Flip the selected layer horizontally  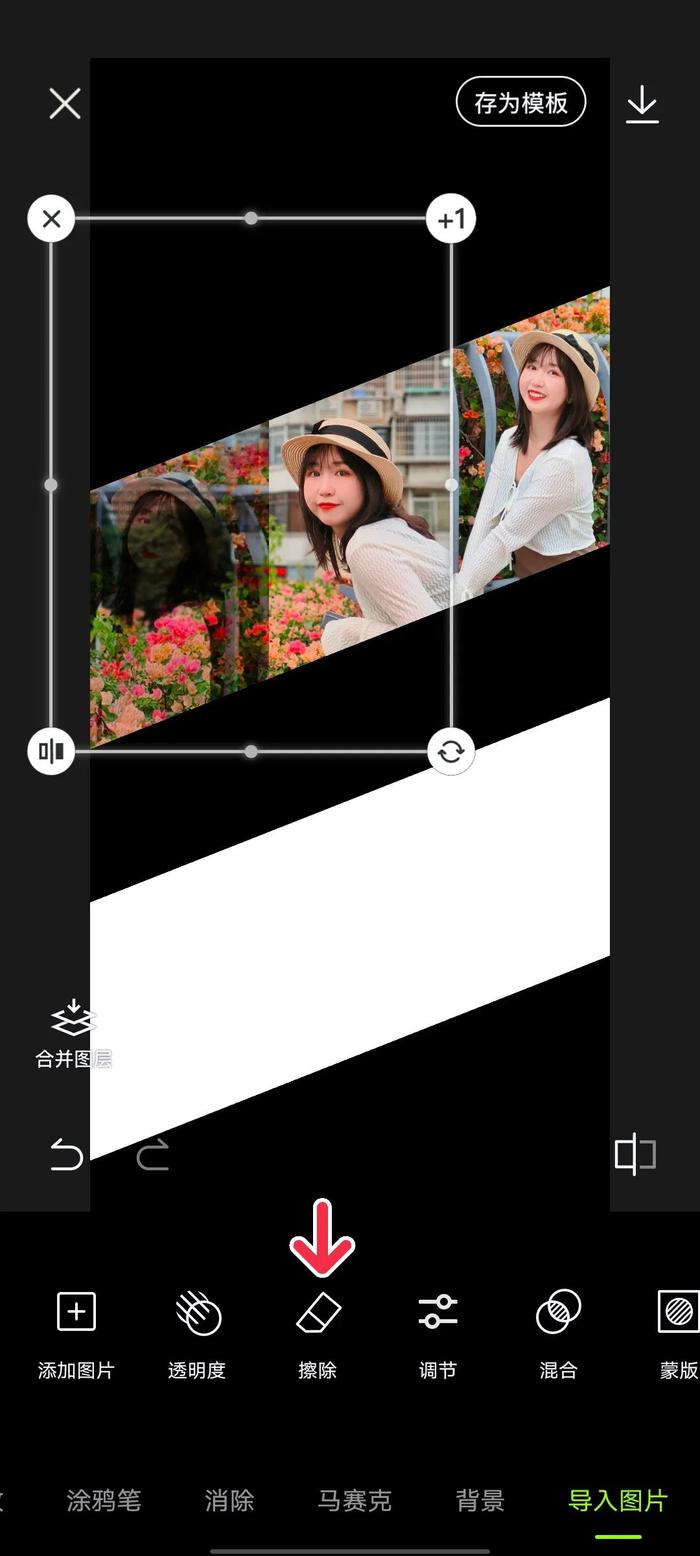[x=51, y=751]
